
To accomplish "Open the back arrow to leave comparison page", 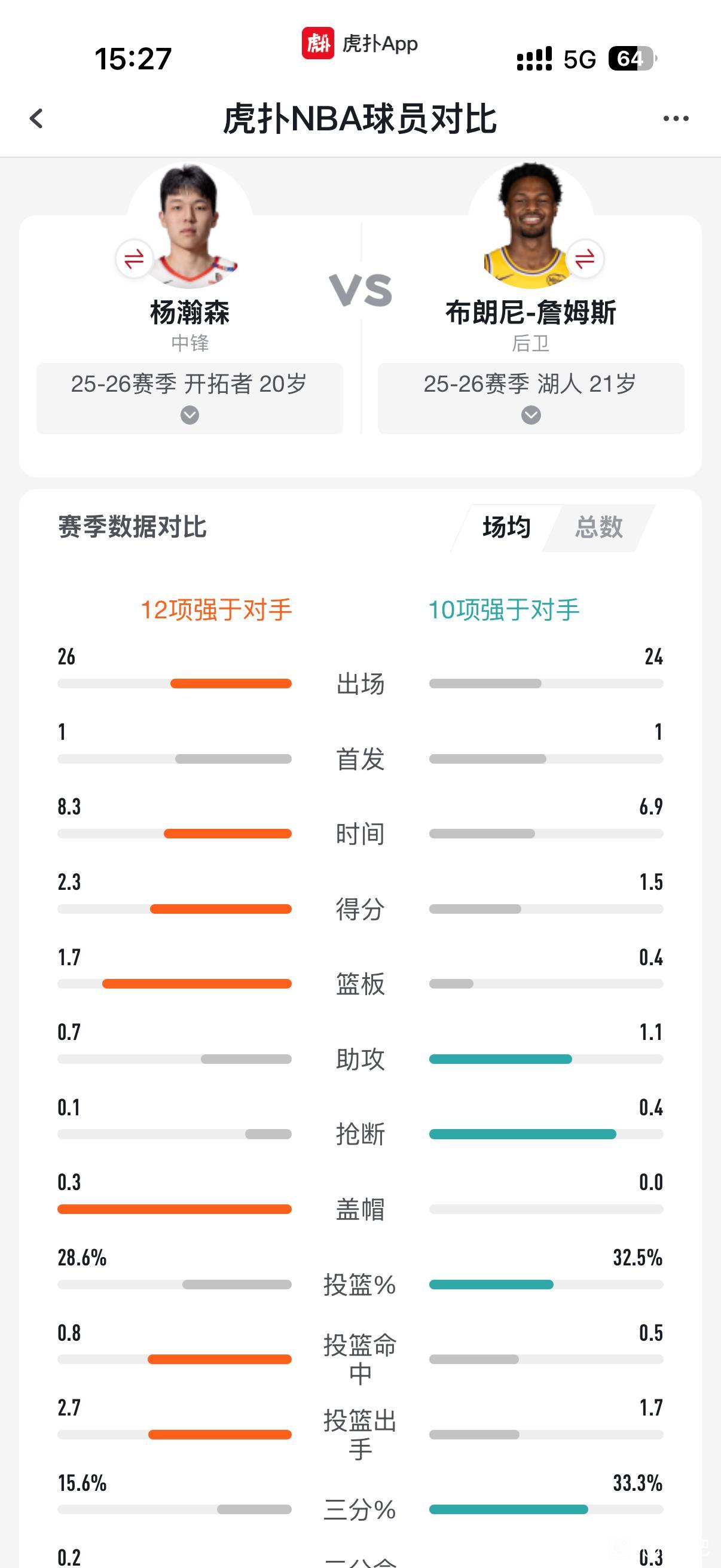I will (36, 118).
